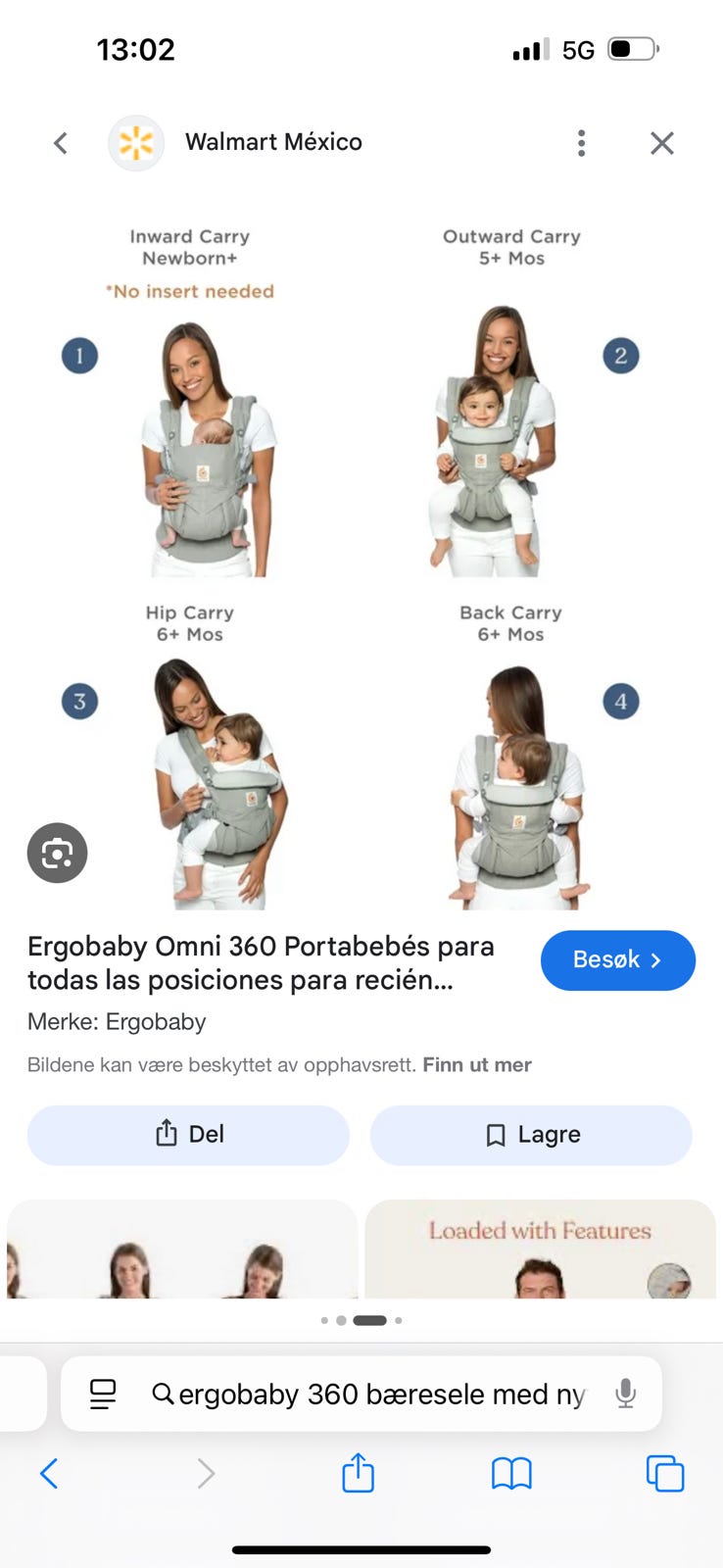This screenshot has width=723, height=1568.
Task: Show all open Safari tabs
Action: (665, 1473)
